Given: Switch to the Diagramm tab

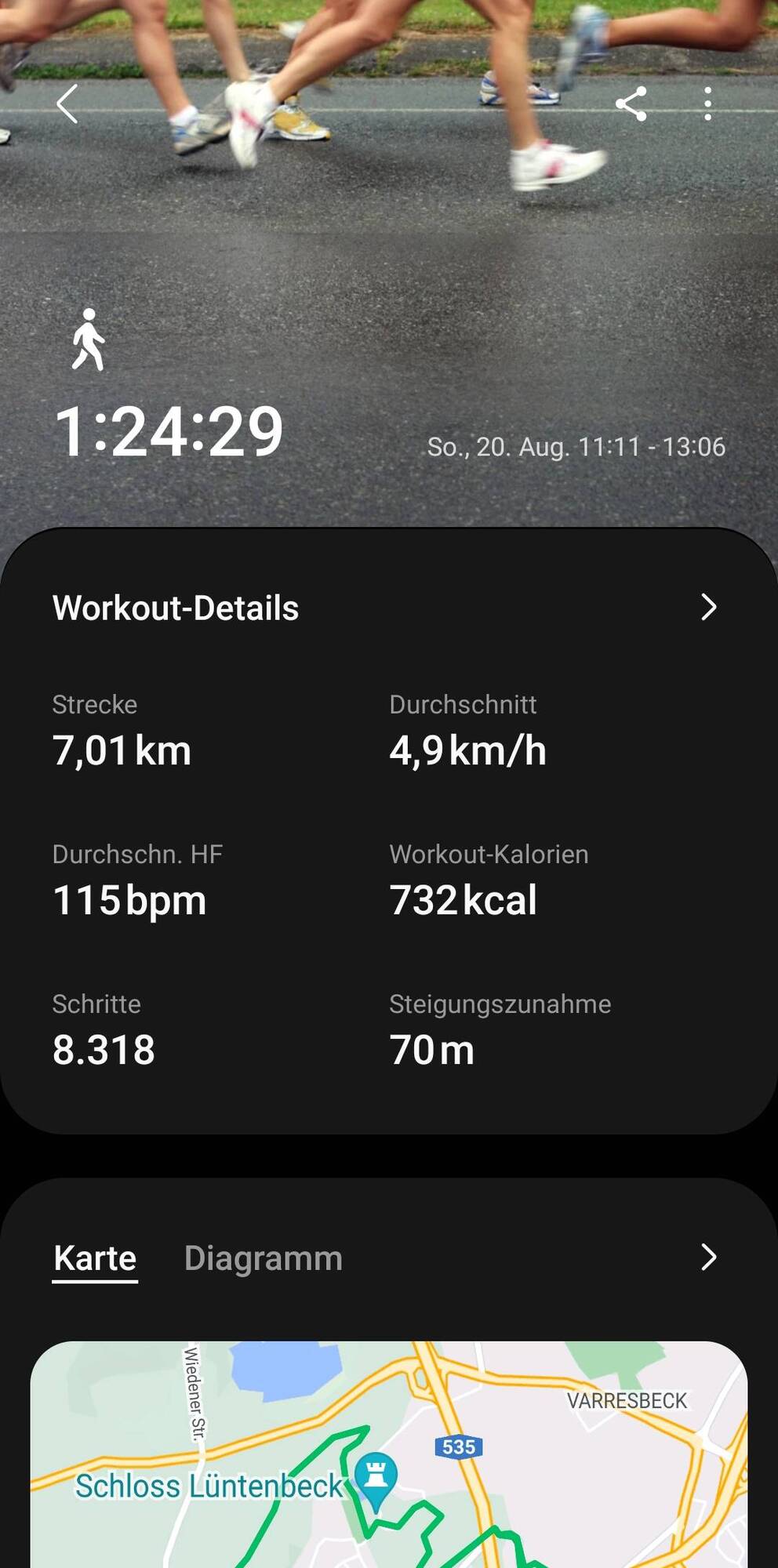Looking at the screenshot, I should point(263,1258).
